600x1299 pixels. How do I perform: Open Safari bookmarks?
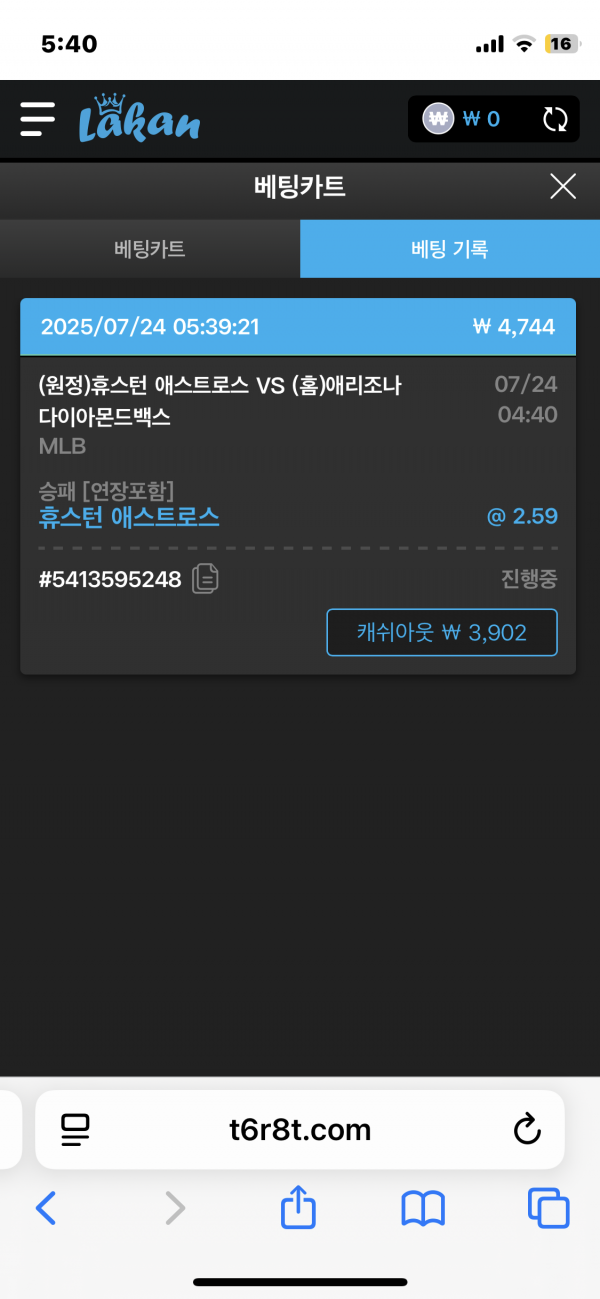coord(423,1209)
